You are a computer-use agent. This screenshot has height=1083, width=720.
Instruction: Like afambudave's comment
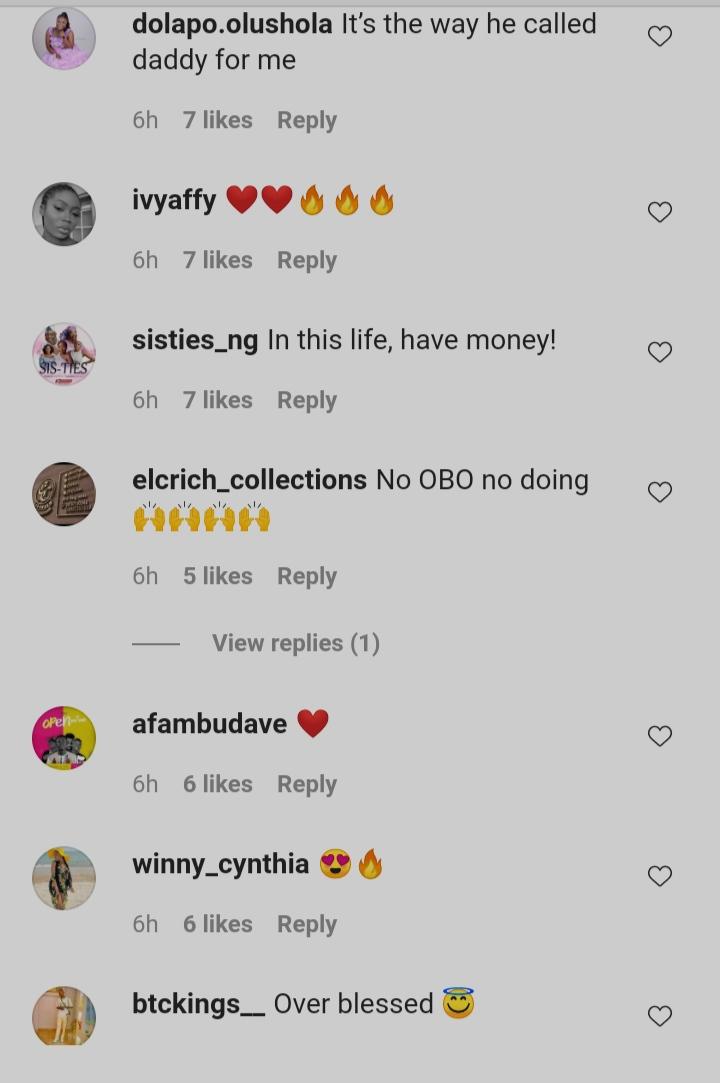(660, 736)
